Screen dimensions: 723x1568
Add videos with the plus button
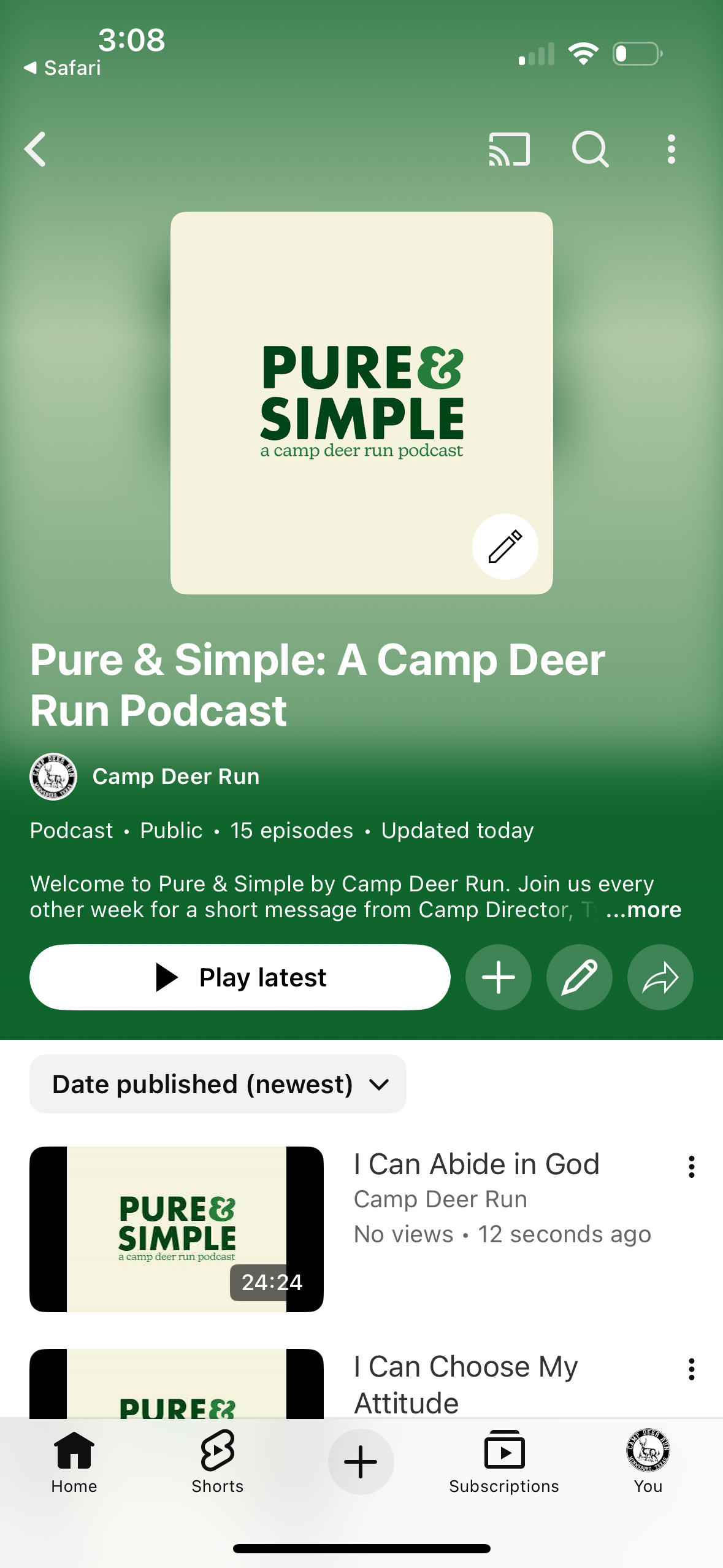tap(498, 977)
